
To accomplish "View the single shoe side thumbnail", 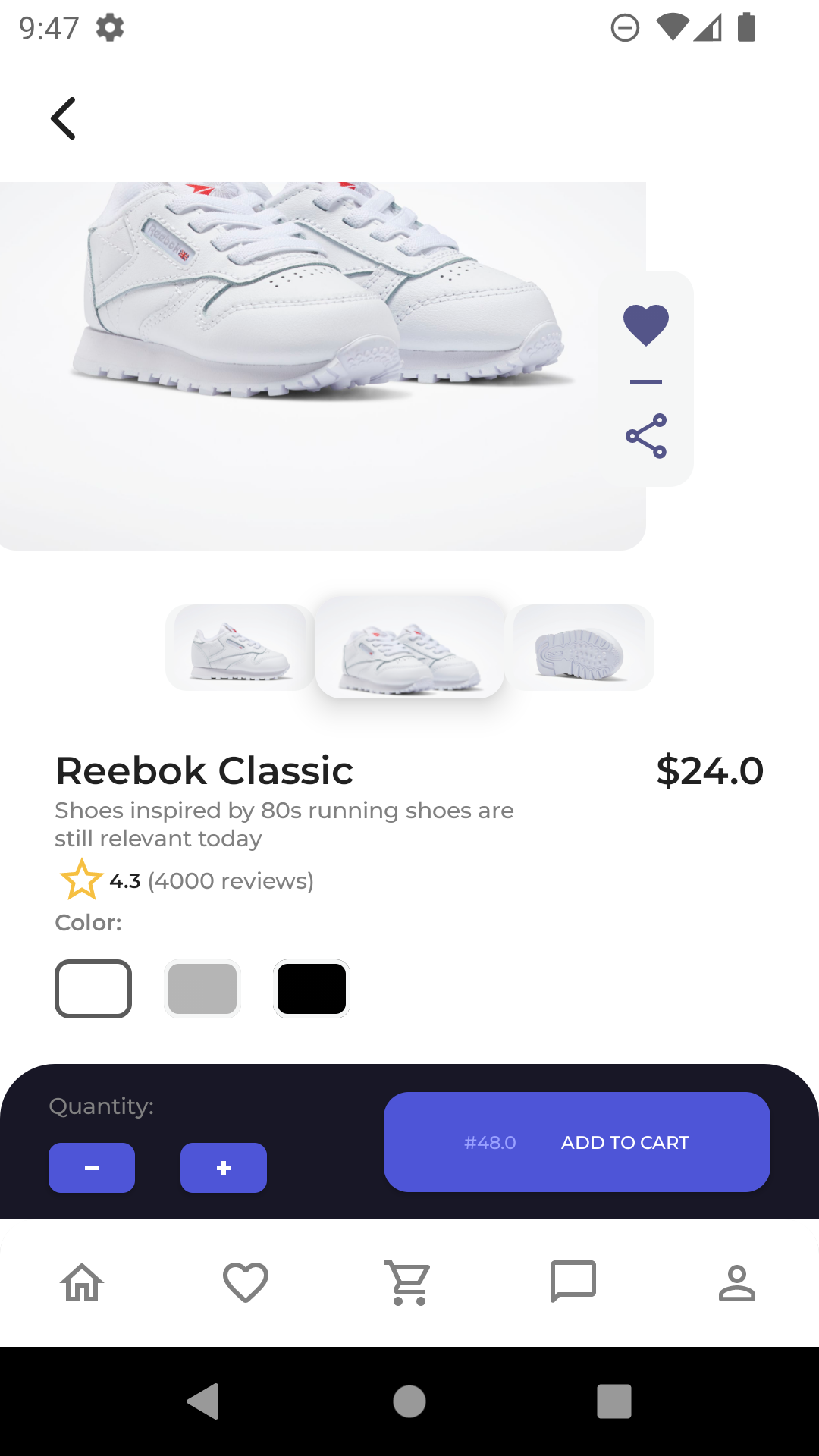I will tap(240, 648).
